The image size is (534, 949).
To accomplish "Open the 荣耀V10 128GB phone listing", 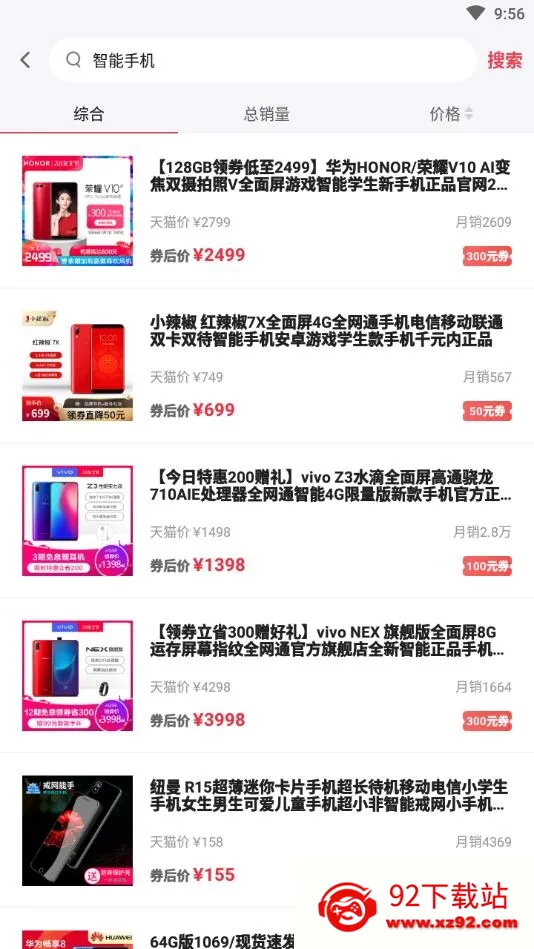I will tap(267, 211).
